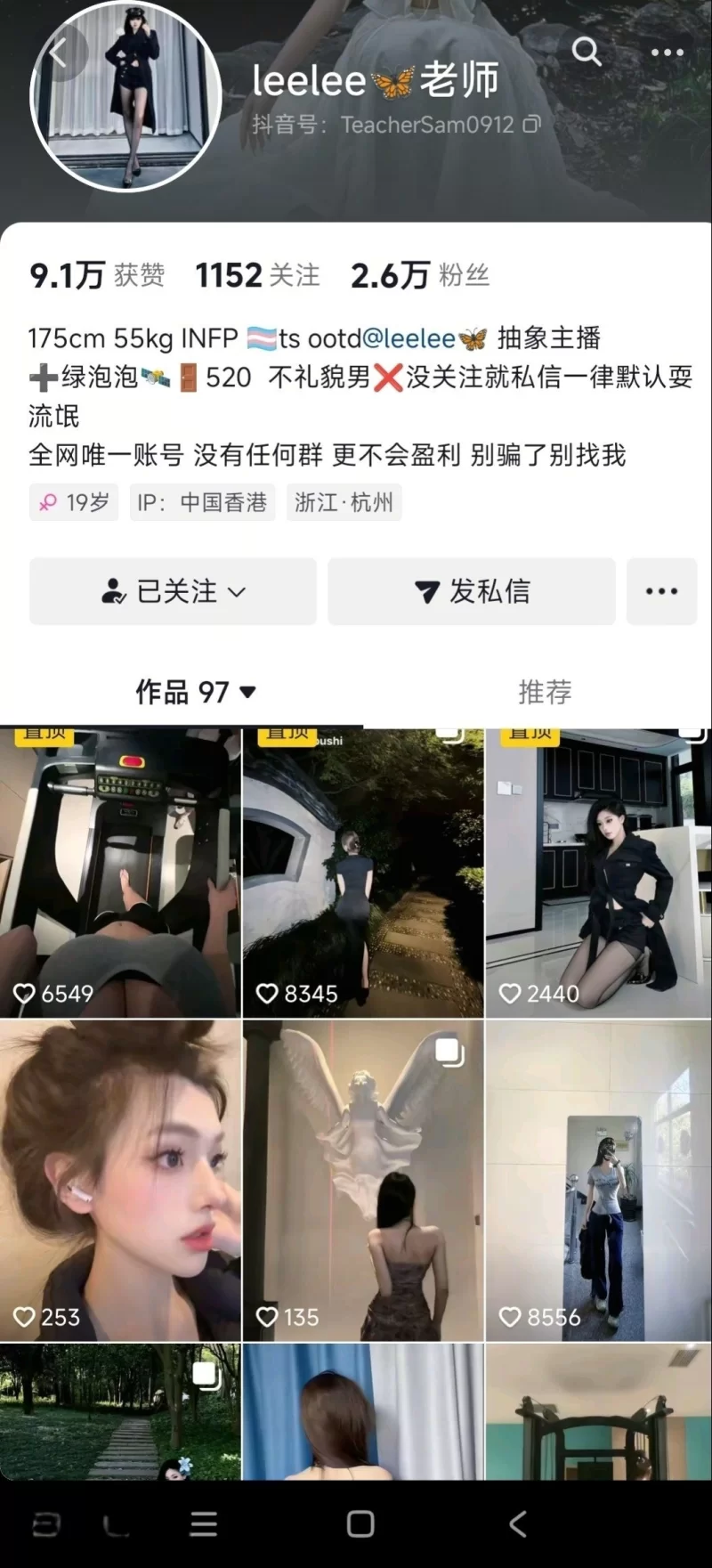
Task: View the angel statue post with 135 likes
Action: click(x=363, y=1180)
